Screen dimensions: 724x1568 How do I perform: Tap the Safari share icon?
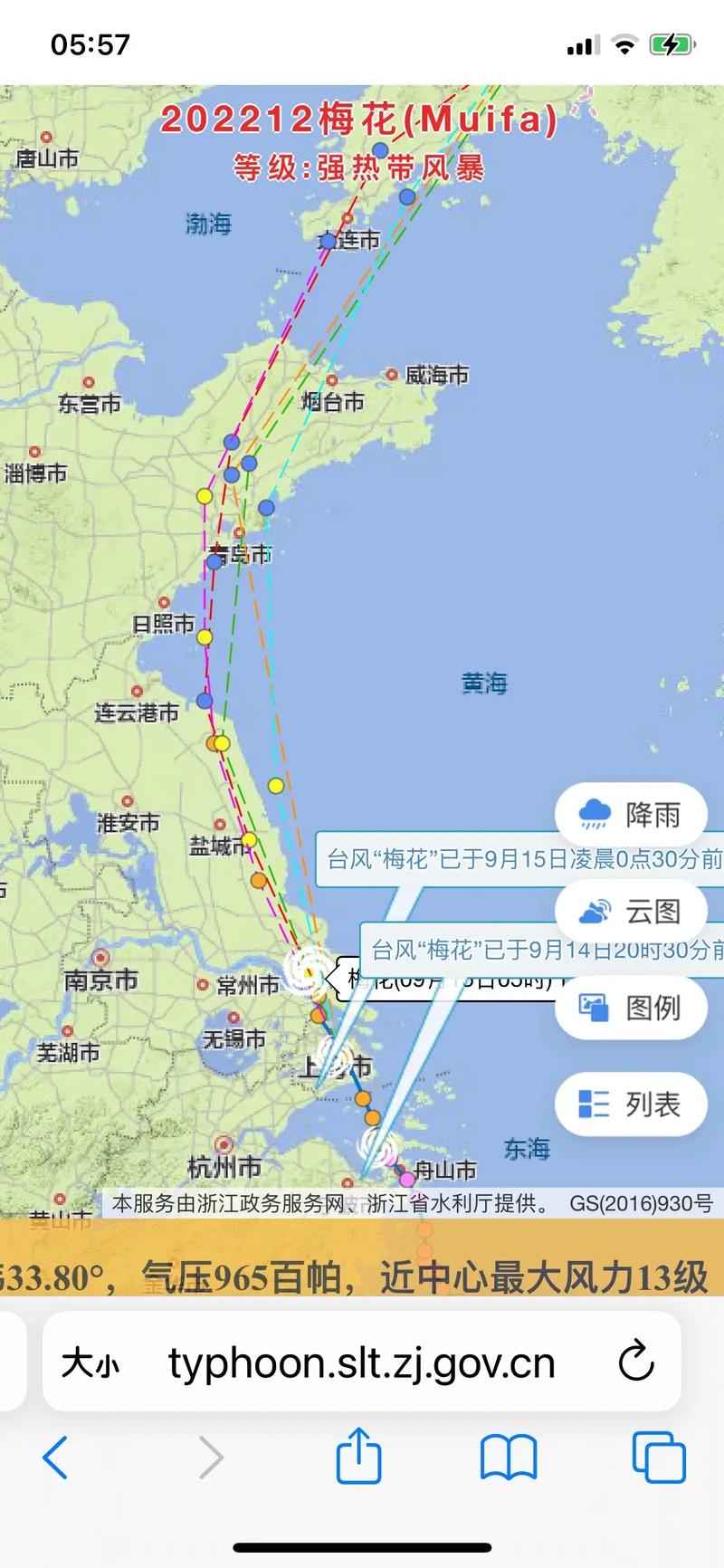358,1458
